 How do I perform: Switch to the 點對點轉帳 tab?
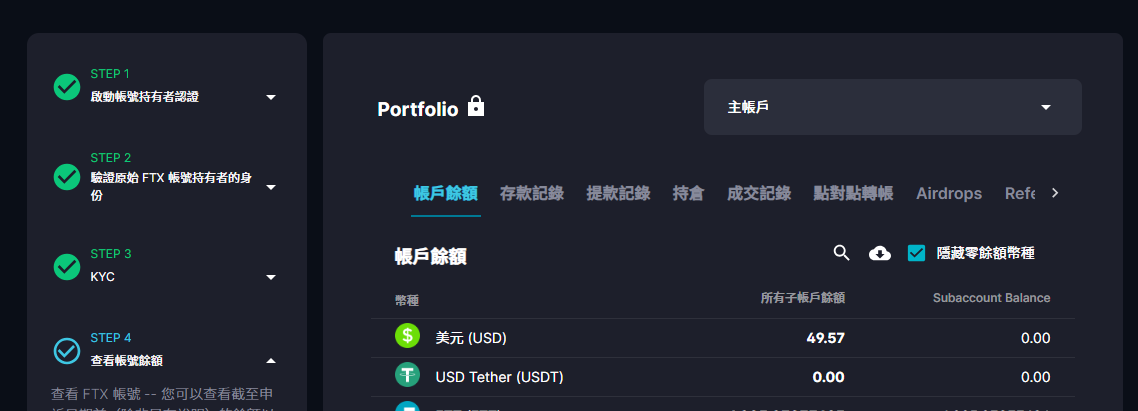853,193
